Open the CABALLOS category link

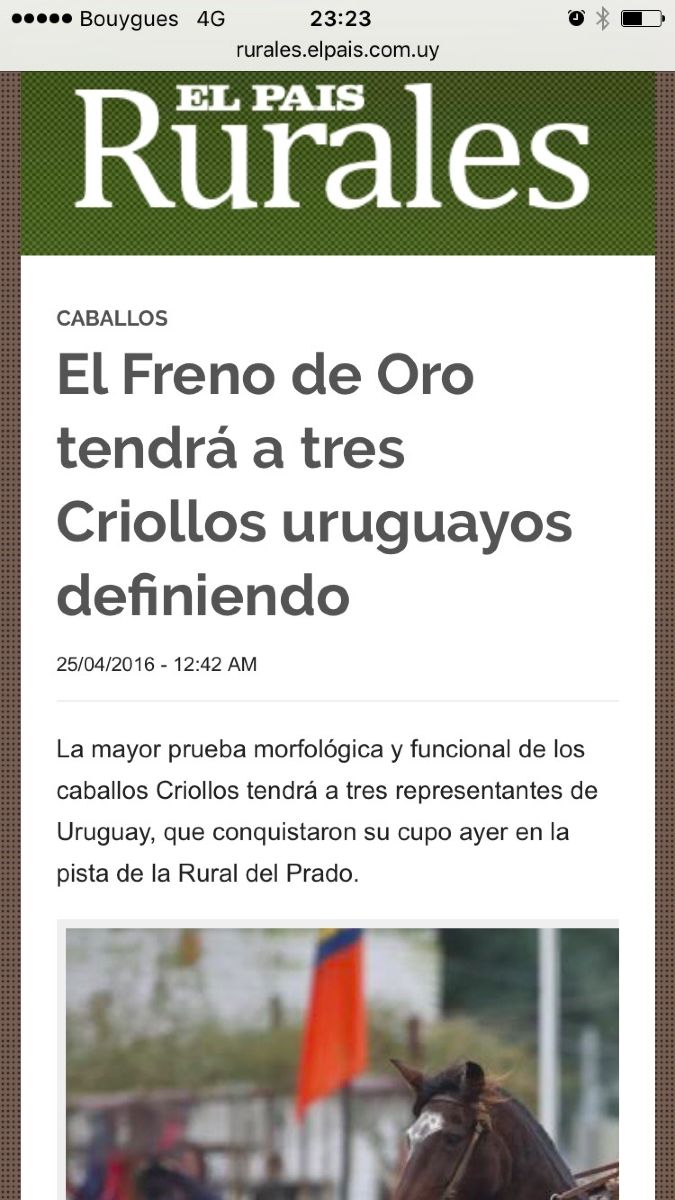point(112,319)
